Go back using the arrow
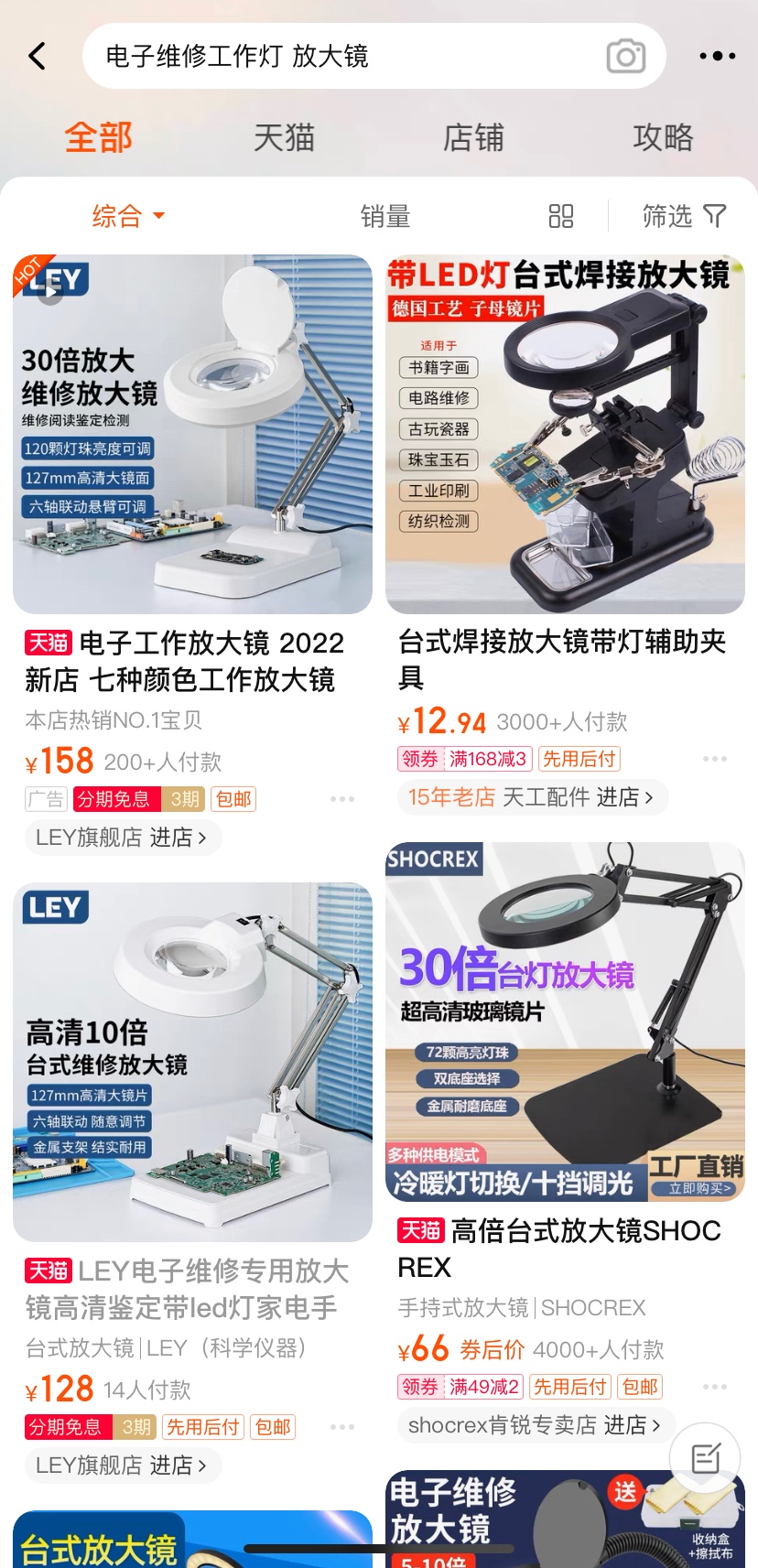Image resolution: width=758 pixels, height=1568 pixels. click(37, 56)
